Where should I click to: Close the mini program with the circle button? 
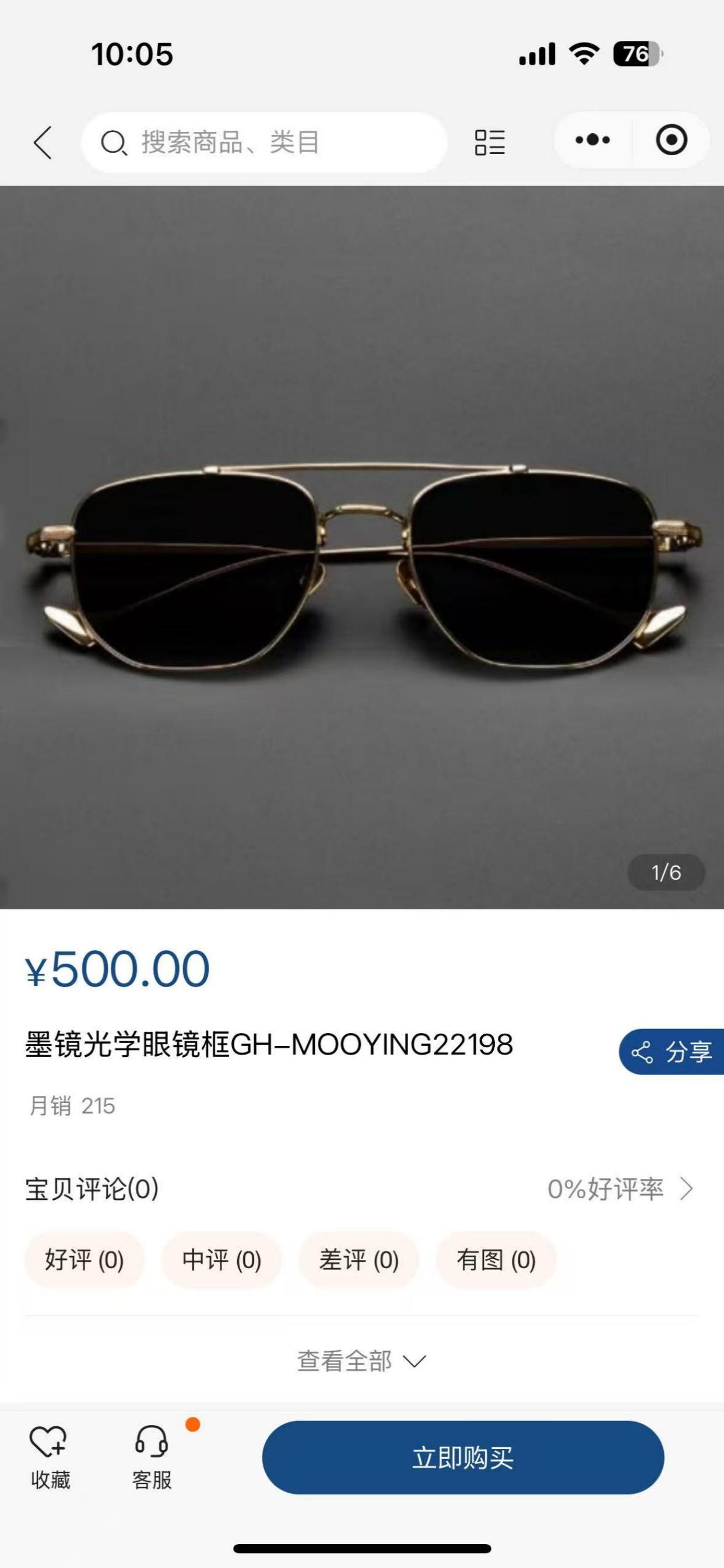(x=671, y=140)
